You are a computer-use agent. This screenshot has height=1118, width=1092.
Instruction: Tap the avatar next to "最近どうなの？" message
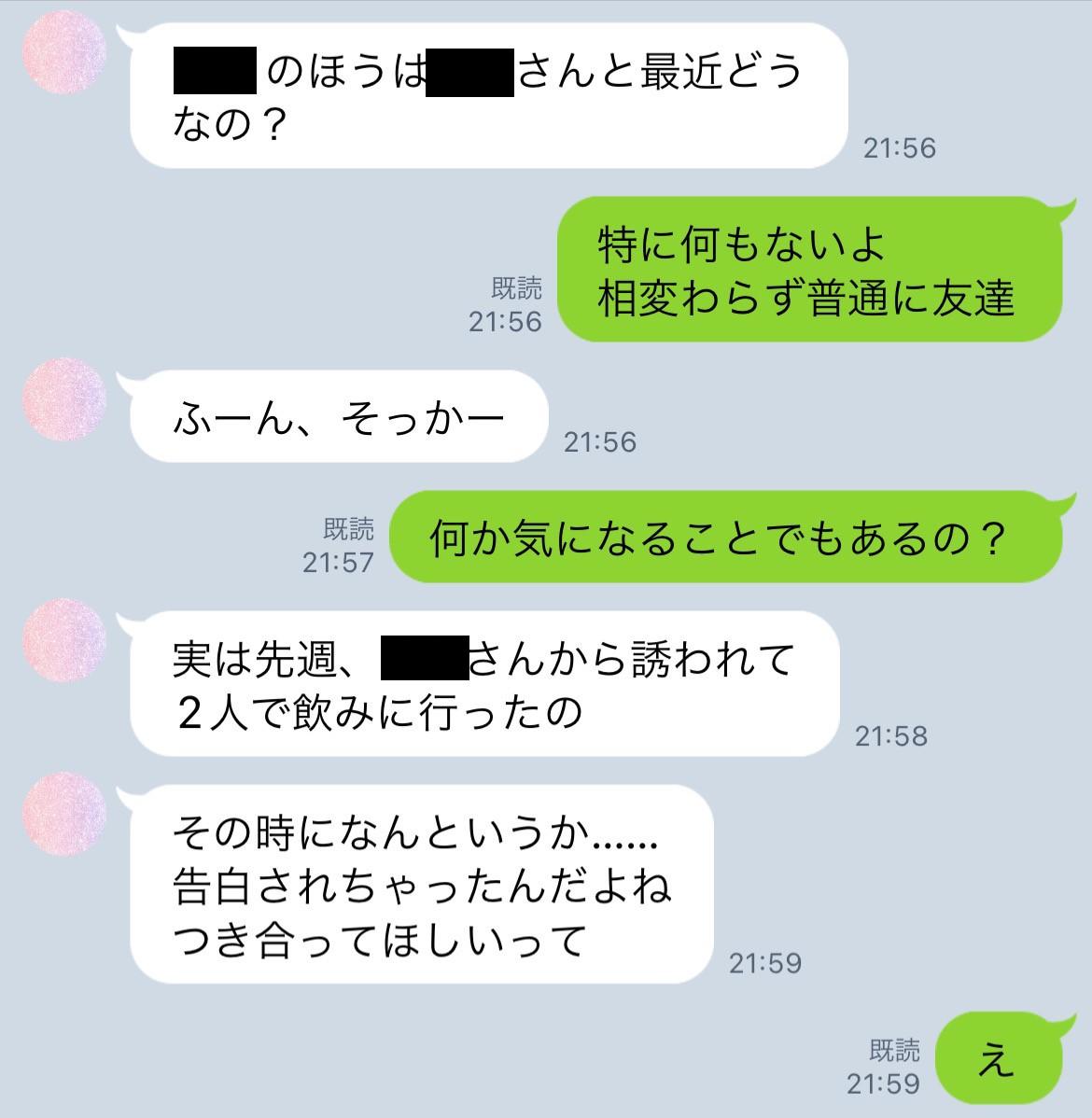click(x=63, y=53)
